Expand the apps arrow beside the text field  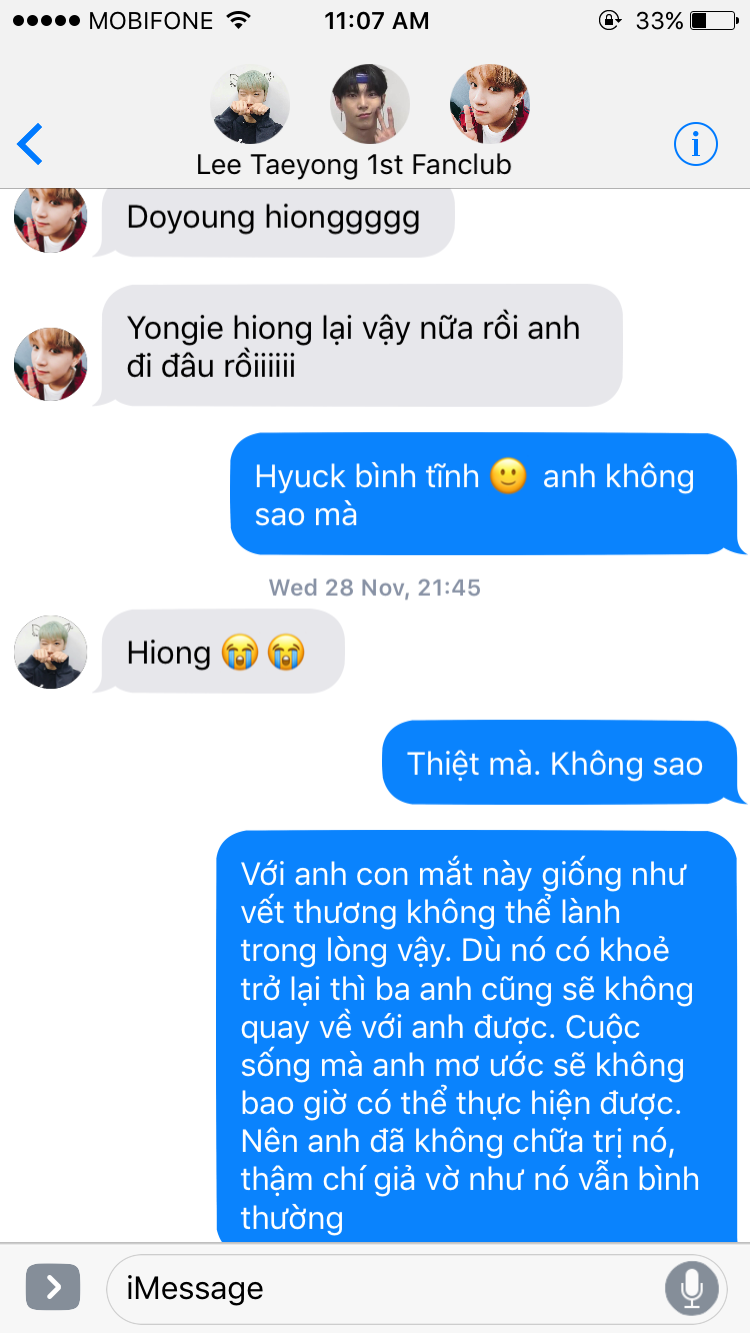pos(52,1288)
